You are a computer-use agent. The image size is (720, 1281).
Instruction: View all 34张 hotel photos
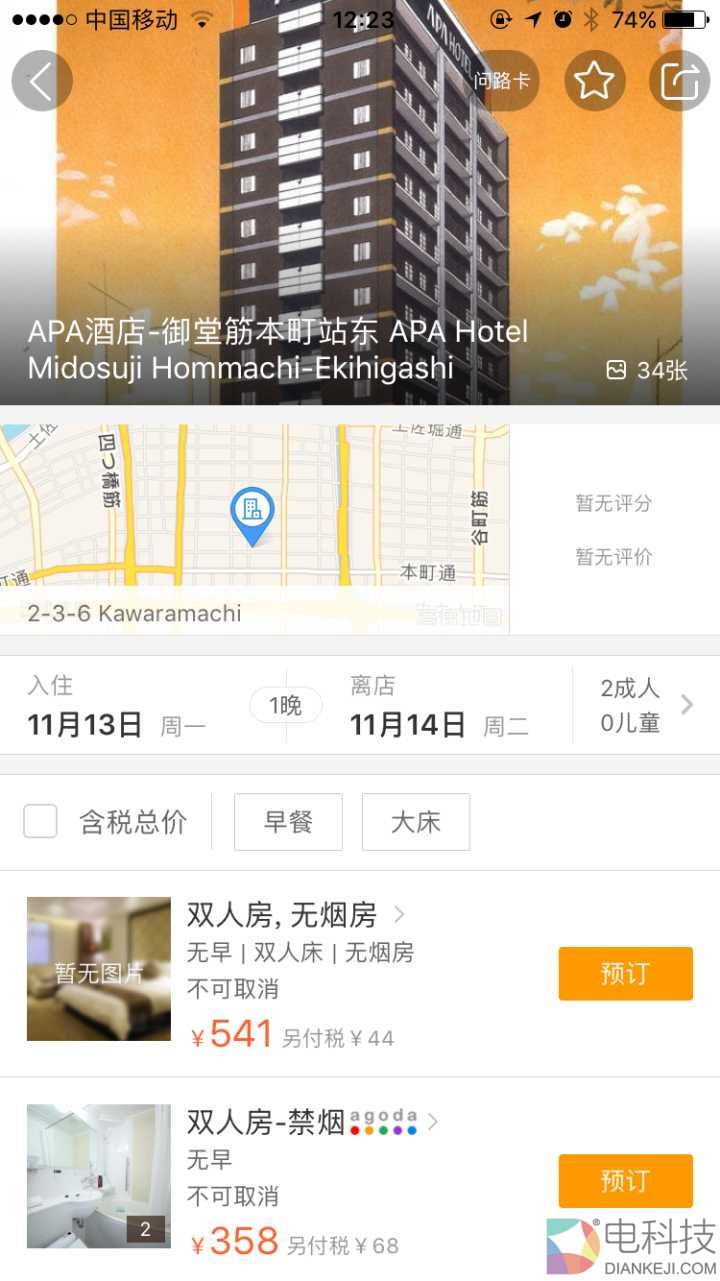click(648, 370)
